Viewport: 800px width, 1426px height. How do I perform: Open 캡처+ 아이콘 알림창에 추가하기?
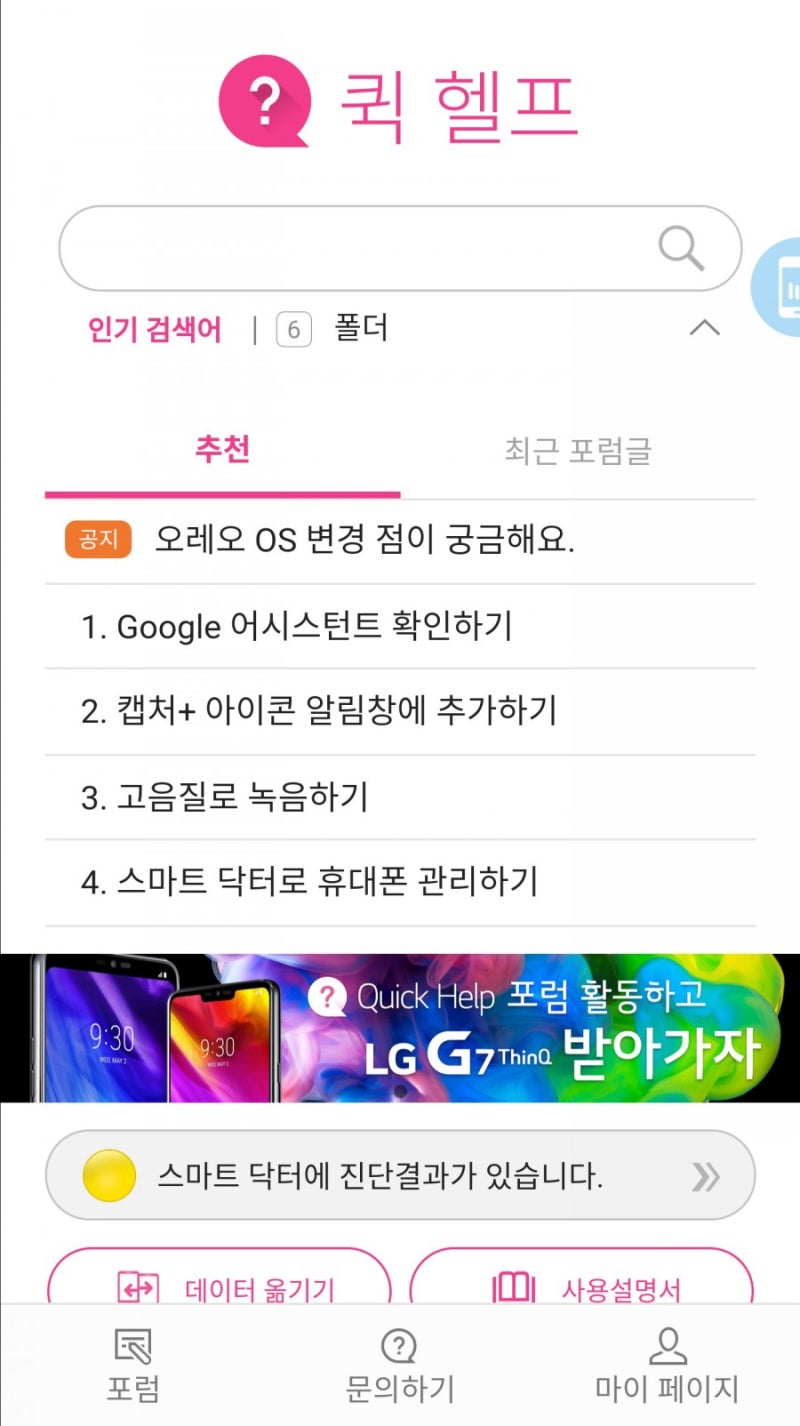(400, 712)
